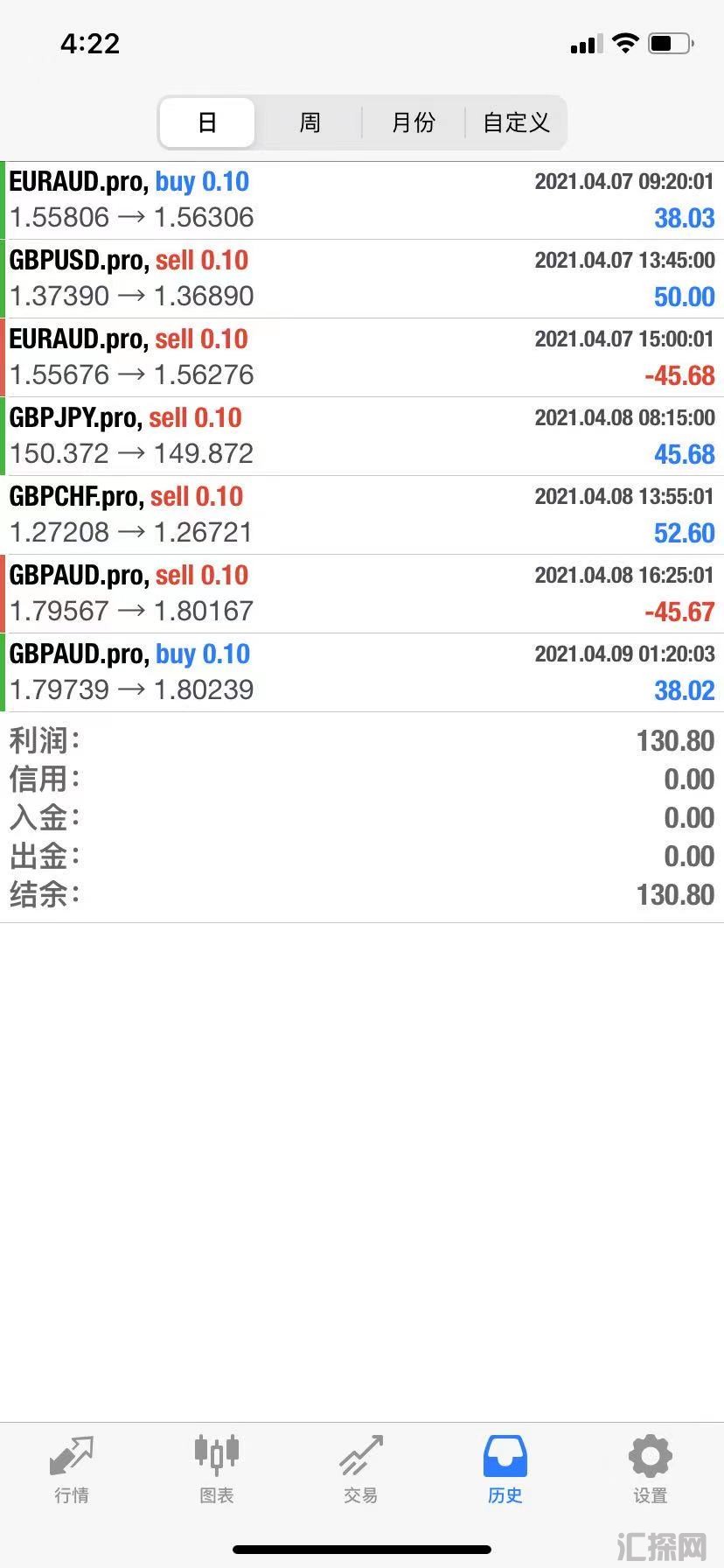
Task: Switch to the 月份 (month) period tab
Action: (413, 122)
